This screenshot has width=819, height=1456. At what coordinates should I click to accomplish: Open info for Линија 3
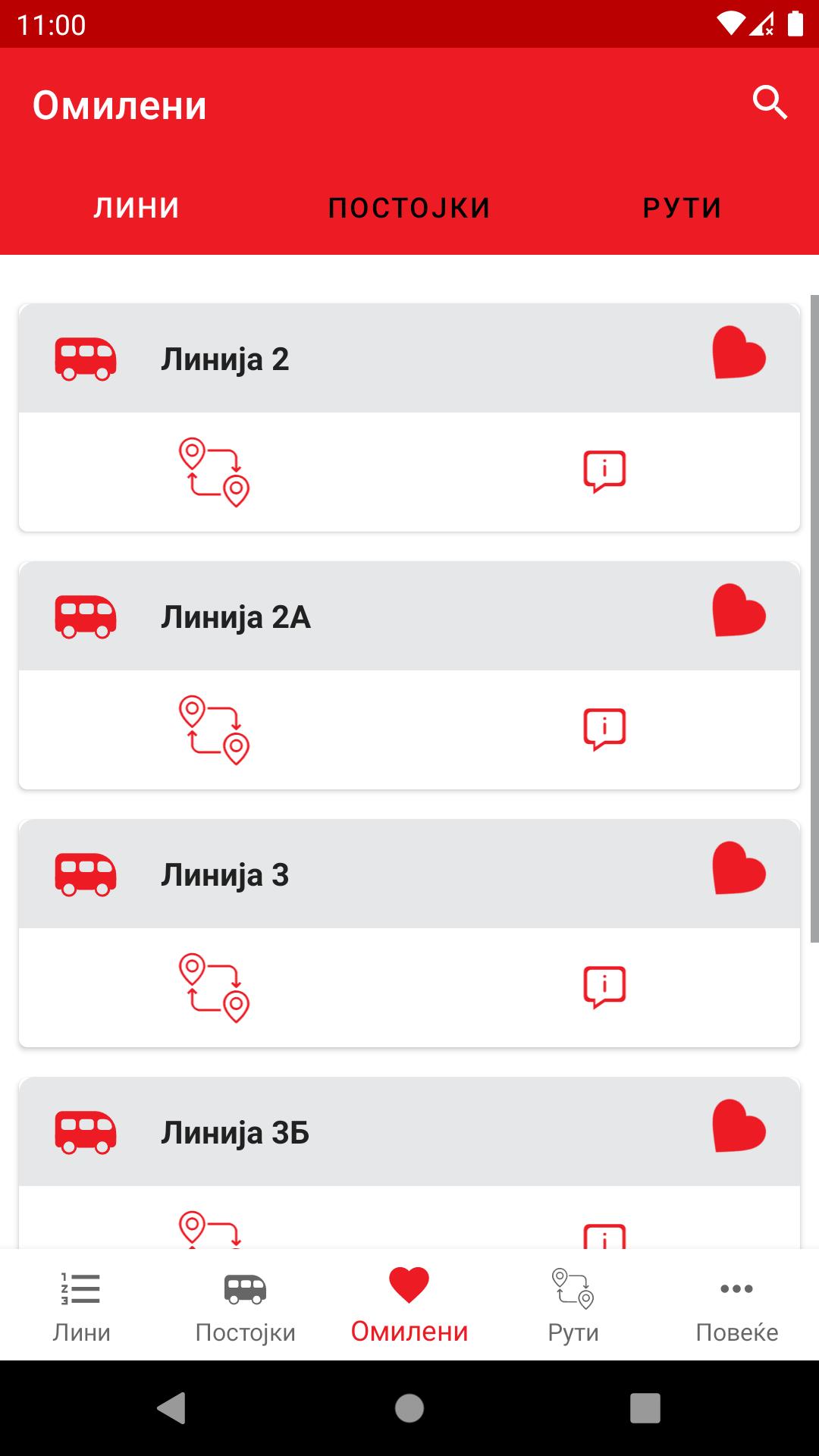pyautogui.click(x=604, y=987)
